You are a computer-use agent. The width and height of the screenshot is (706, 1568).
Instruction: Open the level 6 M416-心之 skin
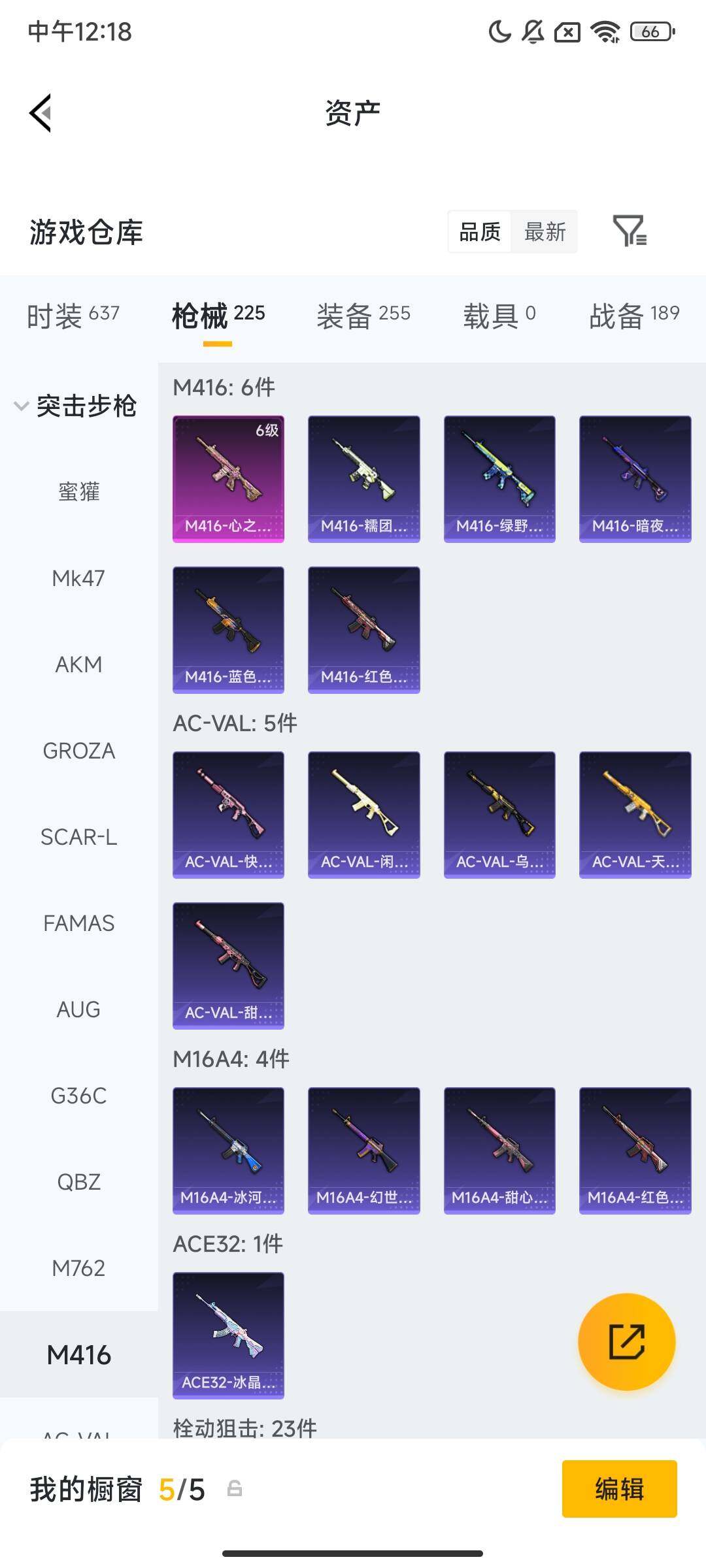pos(228,478)
